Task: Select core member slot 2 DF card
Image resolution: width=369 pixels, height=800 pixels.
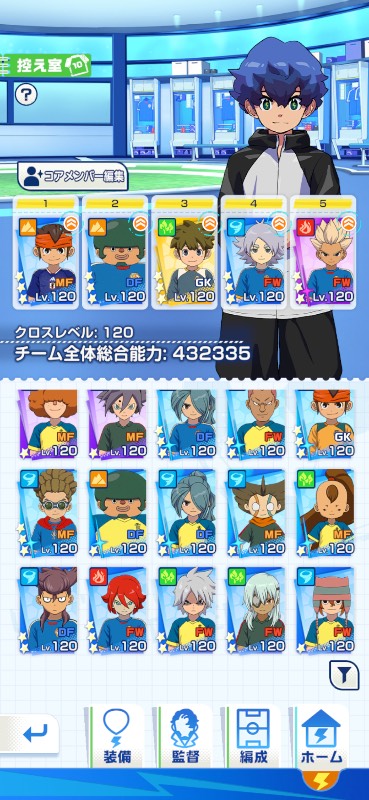Action: tap(115, 253)
